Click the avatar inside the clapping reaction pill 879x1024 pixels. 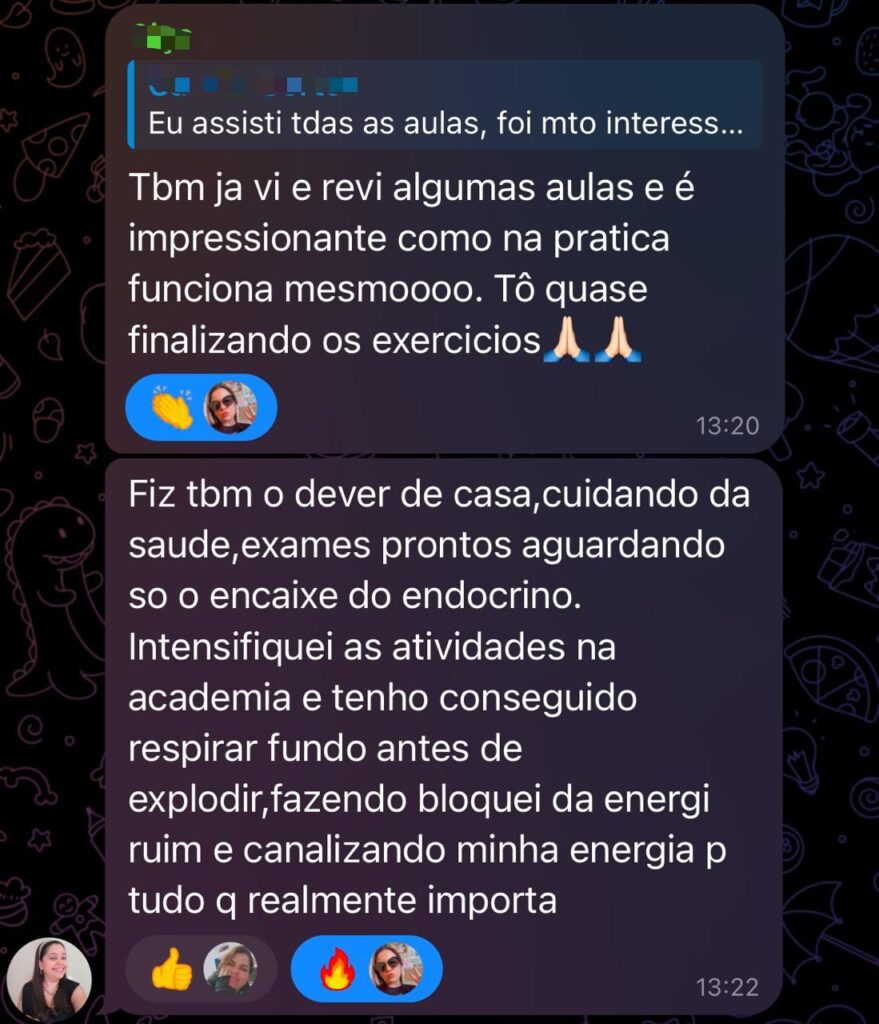click(x=228, y=406)
